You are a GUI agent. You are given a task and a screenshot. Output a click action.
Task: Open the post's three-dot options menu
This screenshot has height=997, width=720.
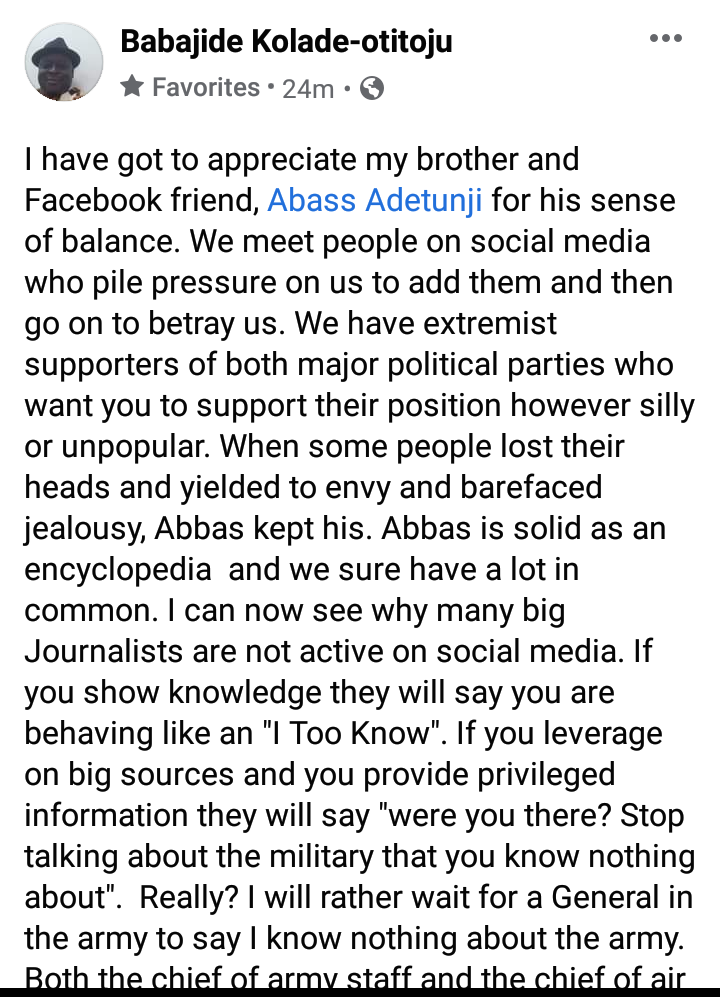665,39
